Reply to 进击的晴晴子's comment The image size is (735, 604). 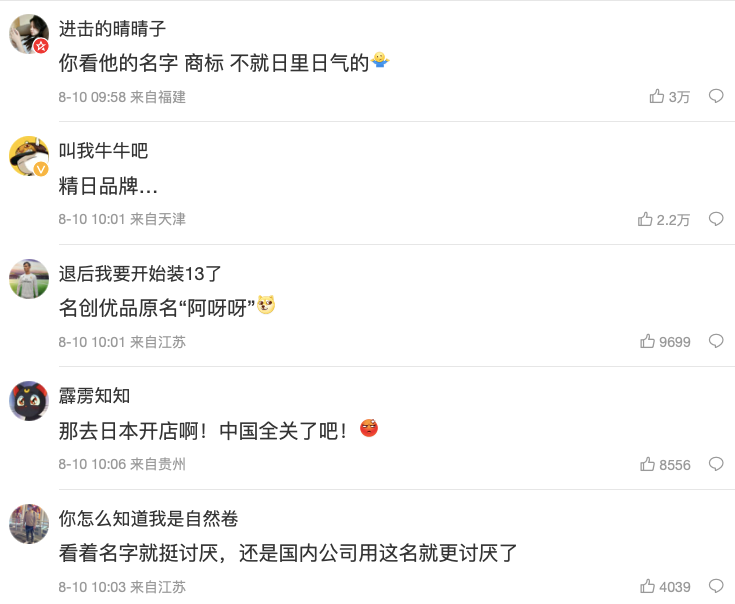716,96
